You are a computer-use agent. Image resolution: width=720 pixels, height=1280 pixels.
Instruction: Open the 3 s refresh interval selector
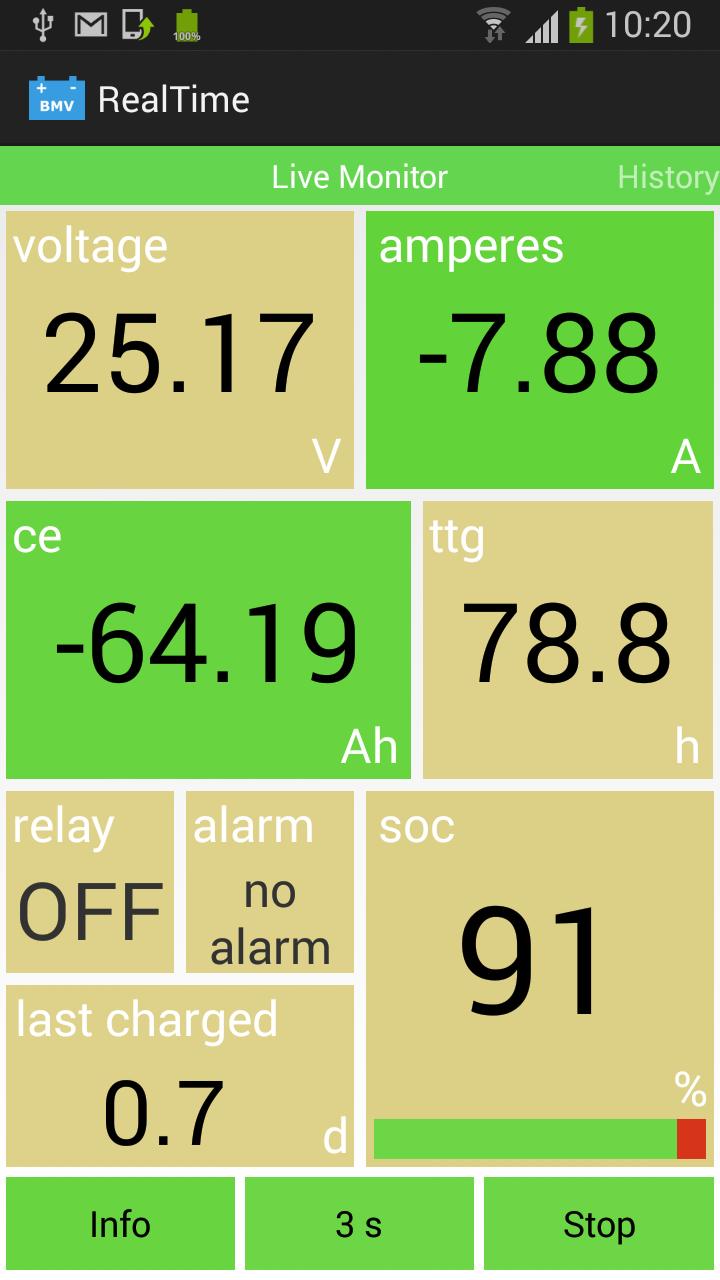click(x=359, y=1223)
